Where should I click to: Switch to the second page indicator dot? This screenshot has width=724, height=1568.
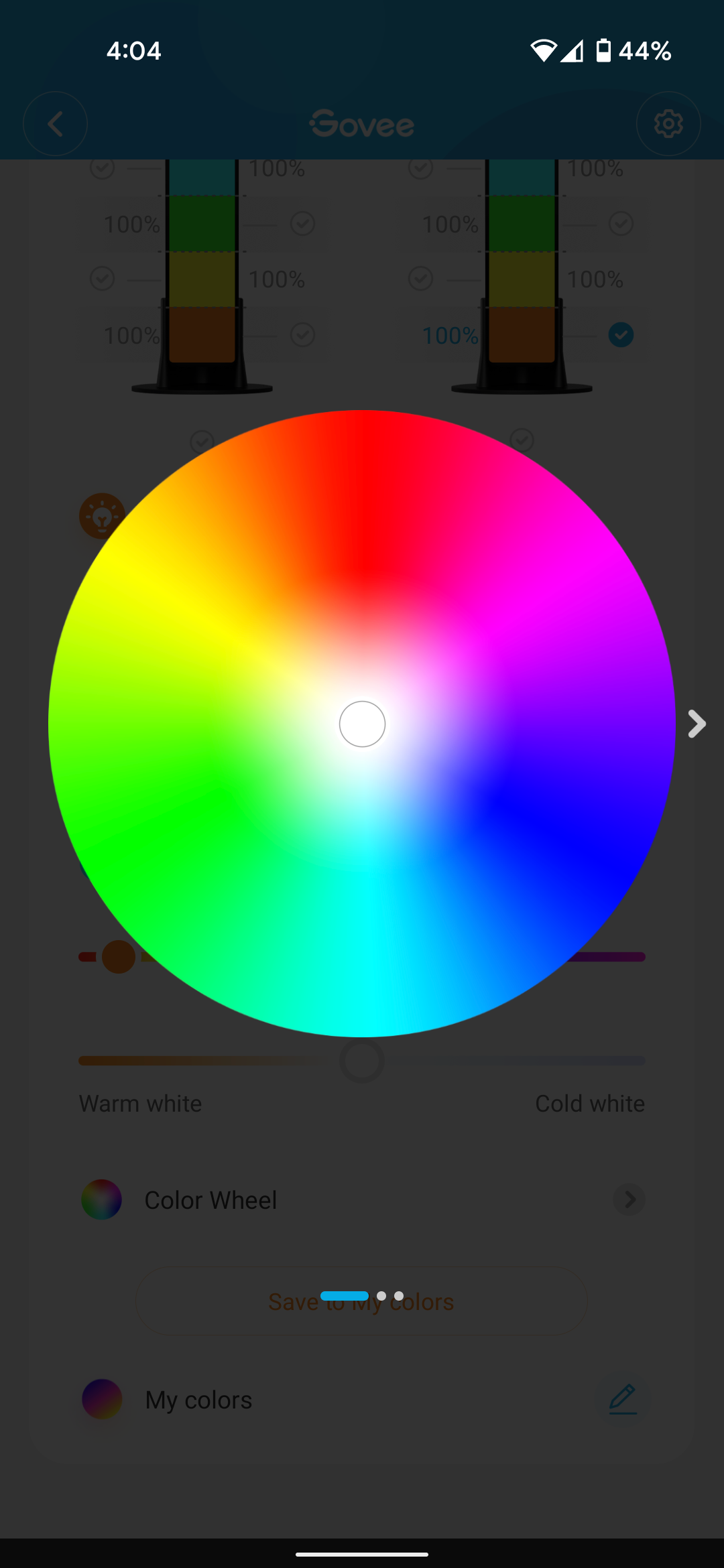point(381,1295)
